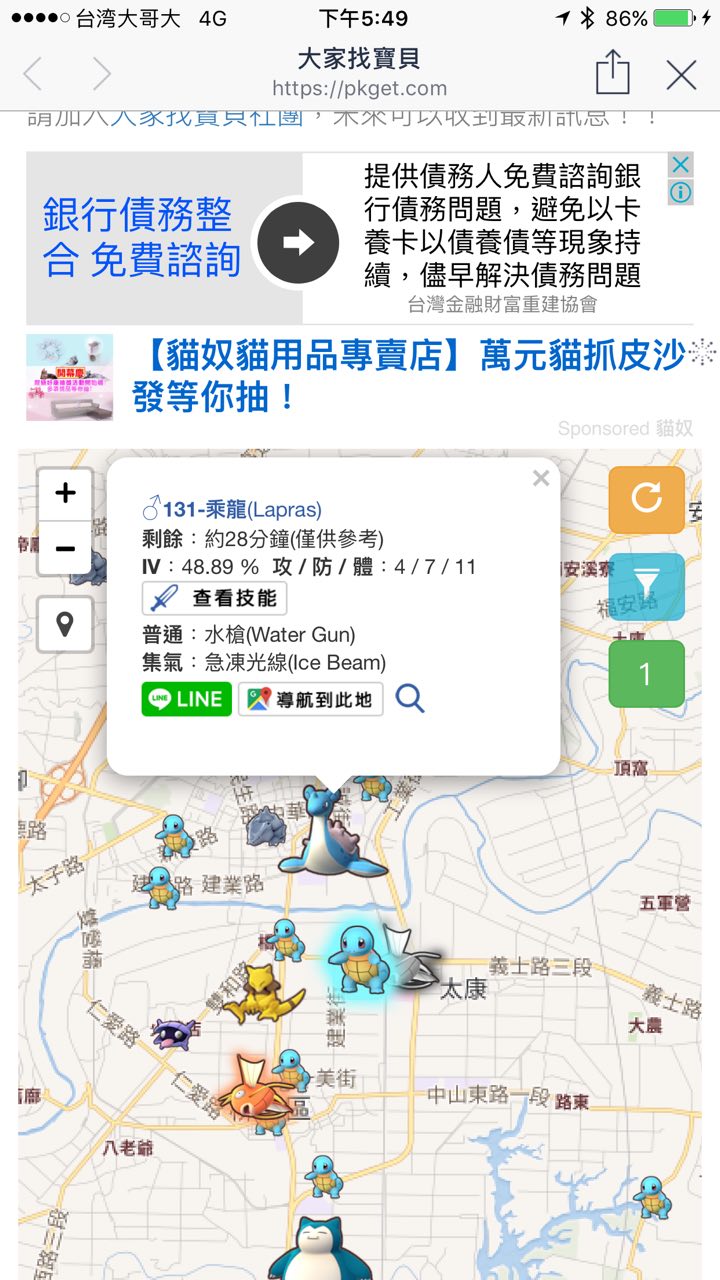Select the Snorlax marker on map
Image resolution: width=720 pixels, height=1280 pixels.
point(318,1250)
